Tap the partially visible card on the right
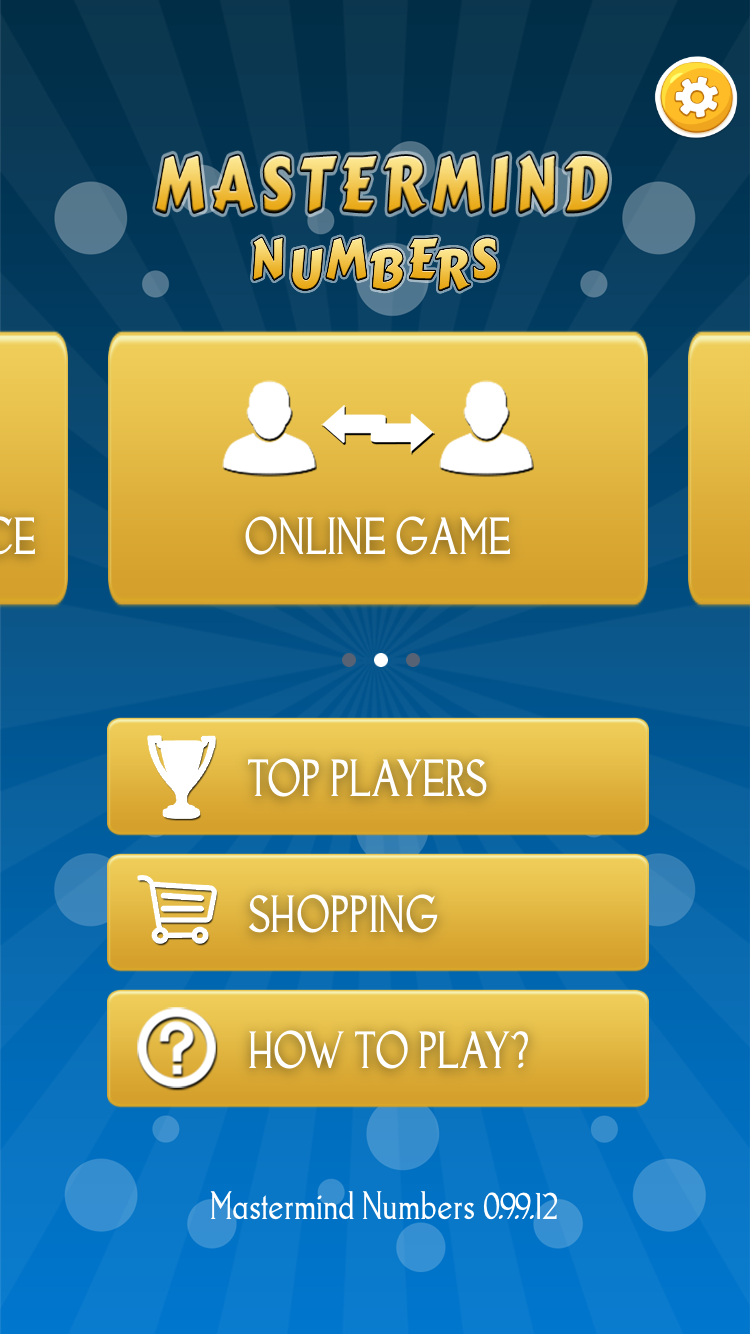Screen dimensions: 750x1334 click(x=720, y=469)
